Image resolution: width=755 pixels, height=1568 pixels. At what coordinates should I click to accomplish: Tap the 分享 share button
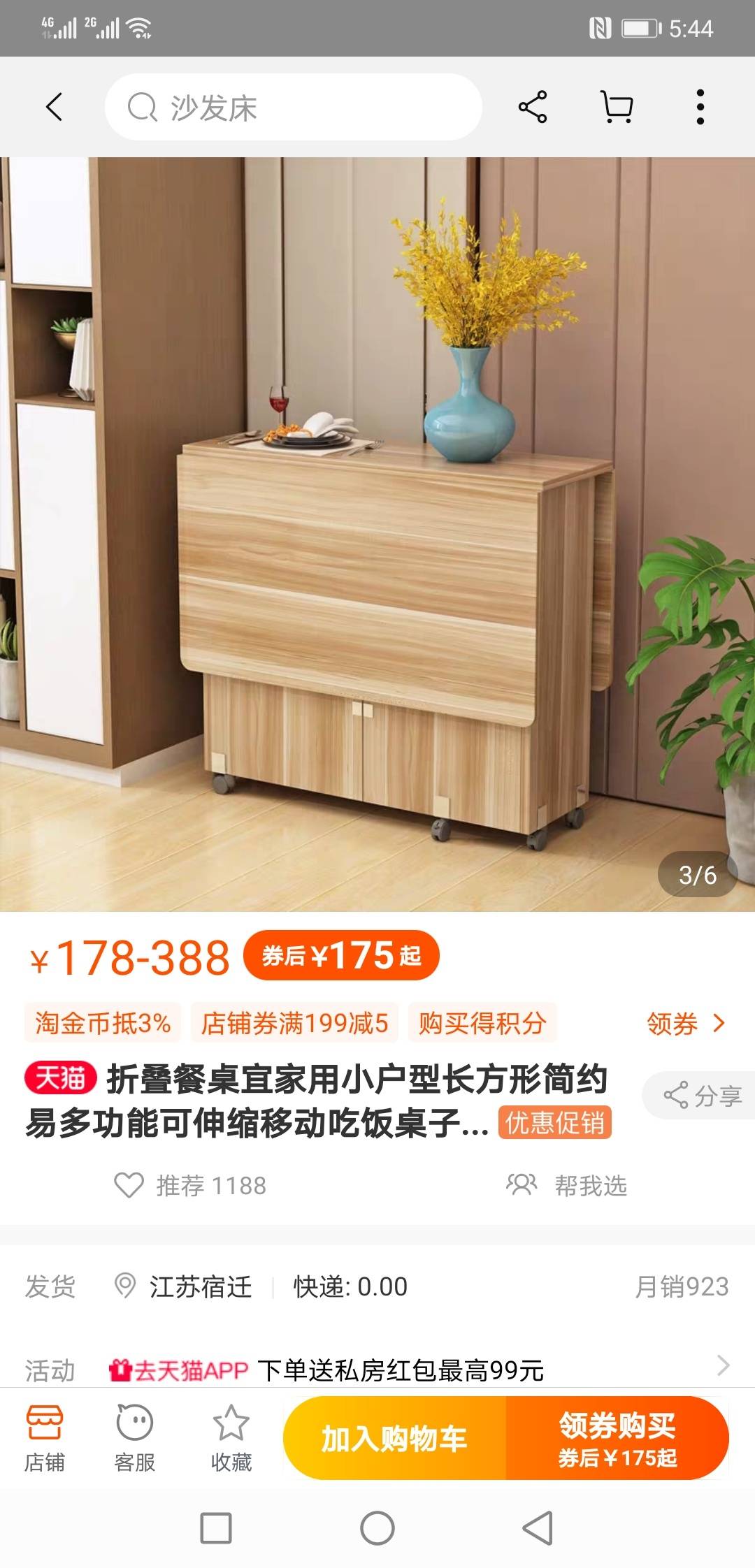(x=702, y=1095)
